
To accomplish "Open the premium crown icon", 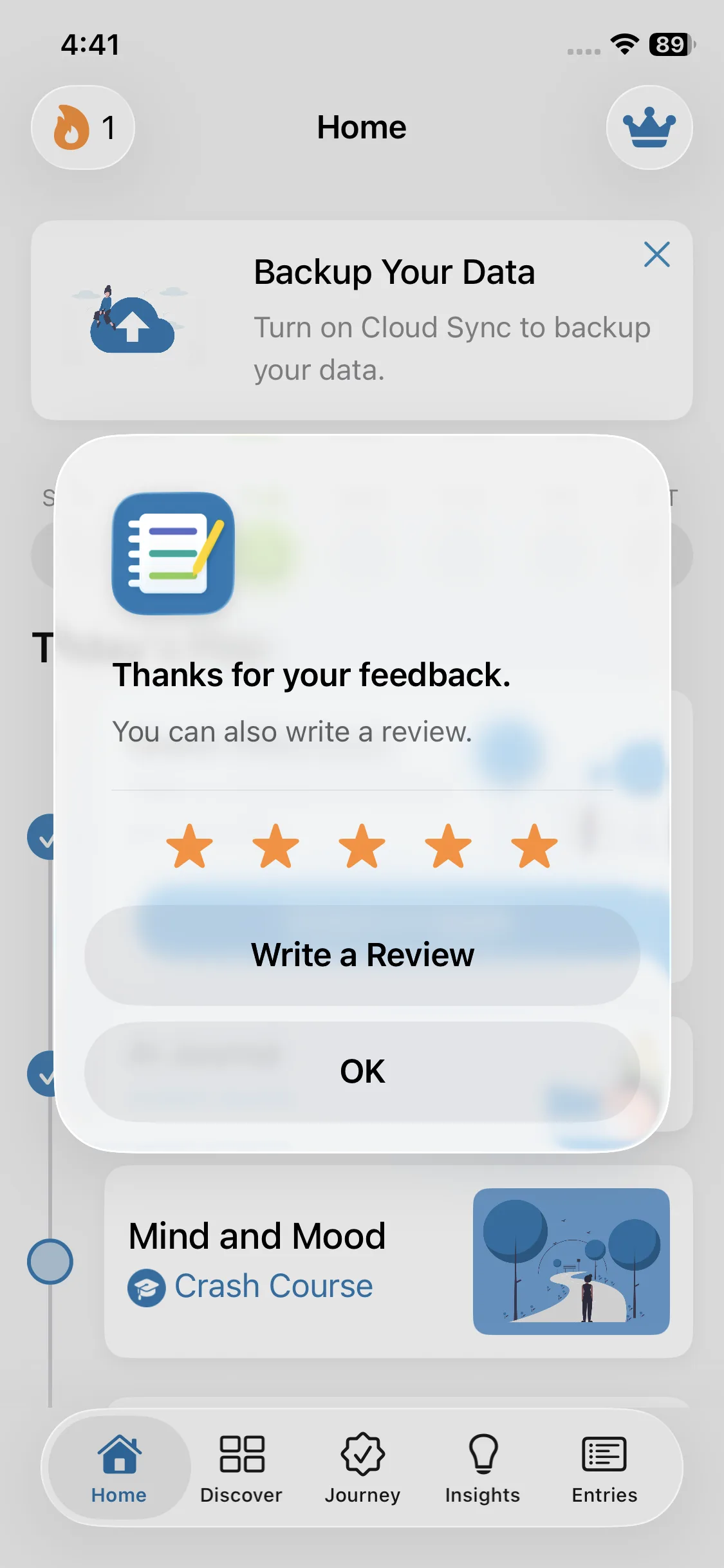I will [x=649, y=127].
